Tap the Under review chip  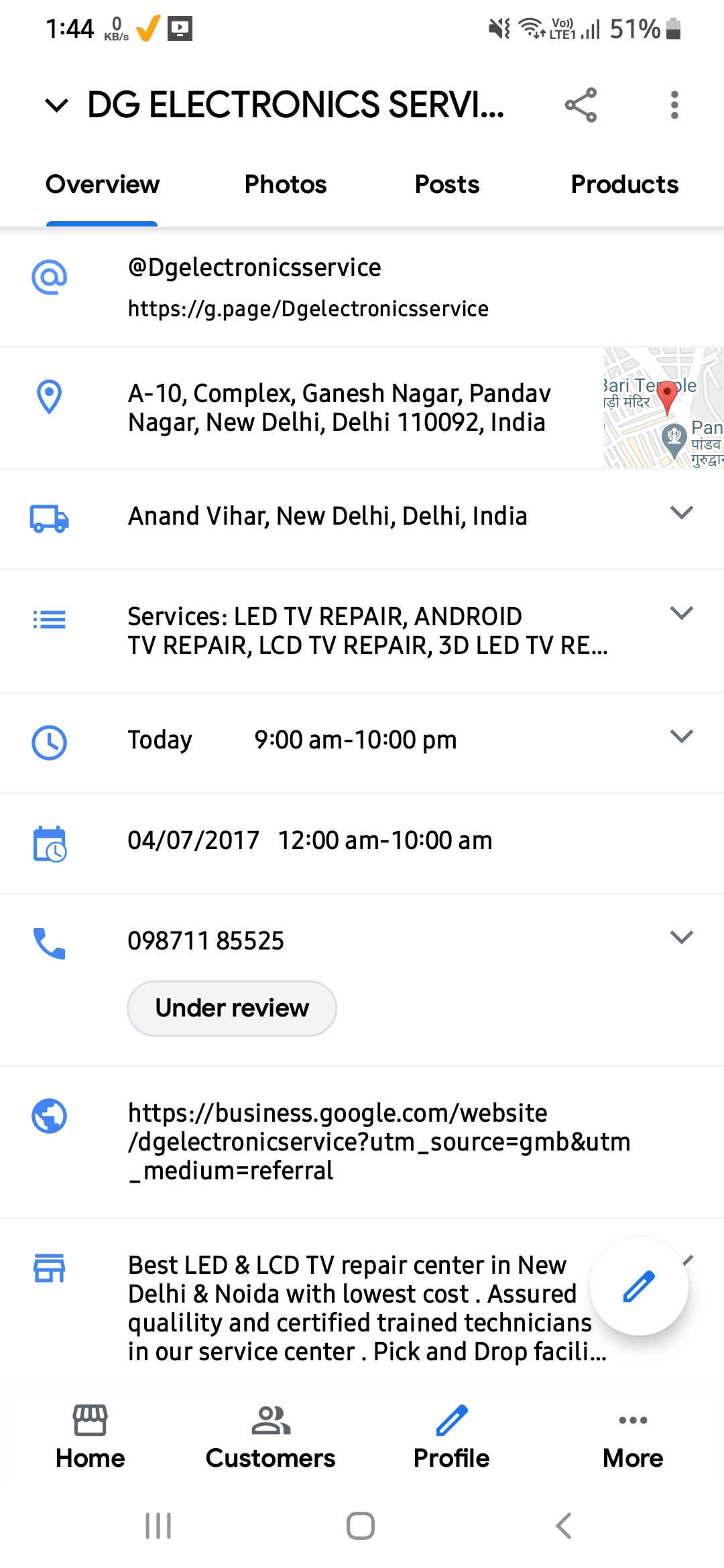click(x=232, y=1008)
